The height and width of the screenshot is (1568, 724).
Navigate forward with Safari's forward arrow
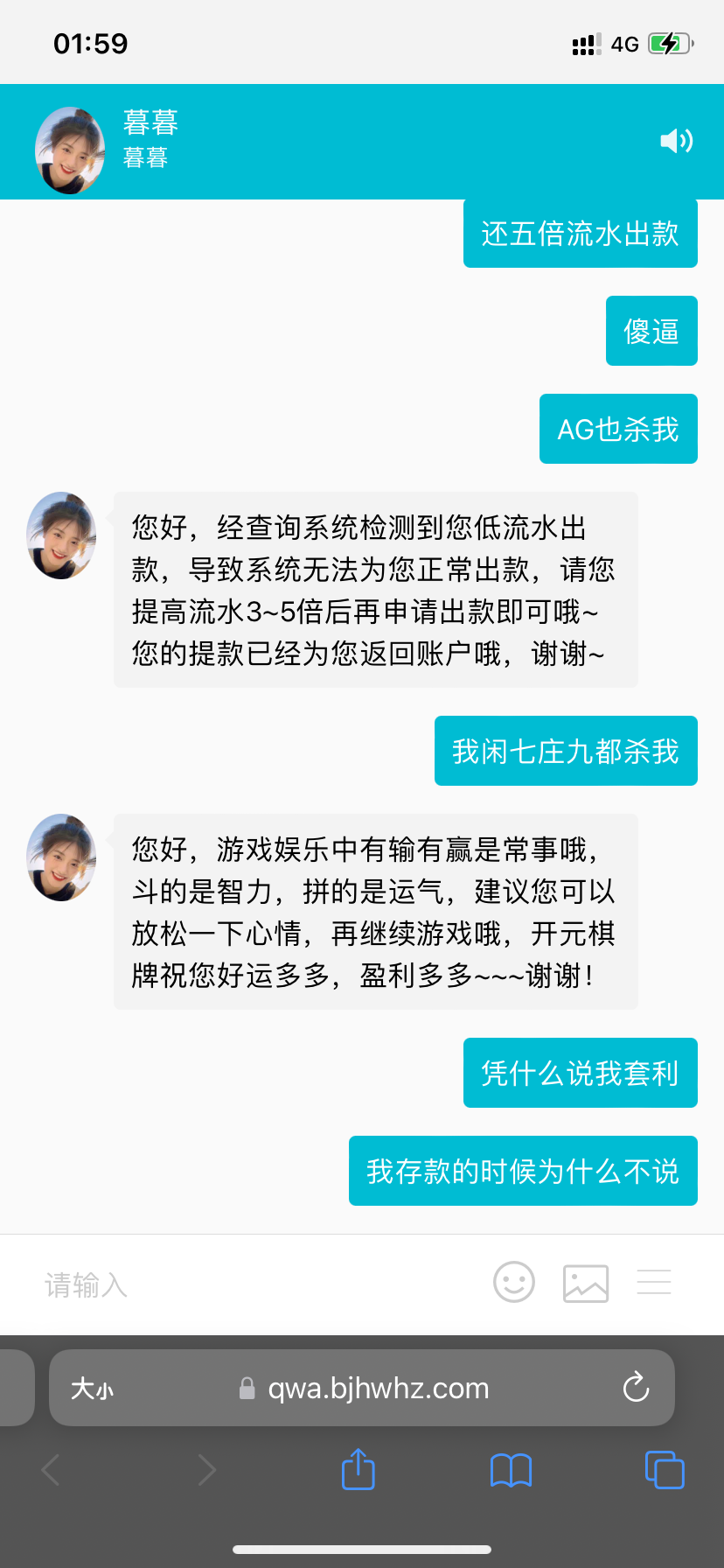pyautogui.click(x=206, y=1470)
